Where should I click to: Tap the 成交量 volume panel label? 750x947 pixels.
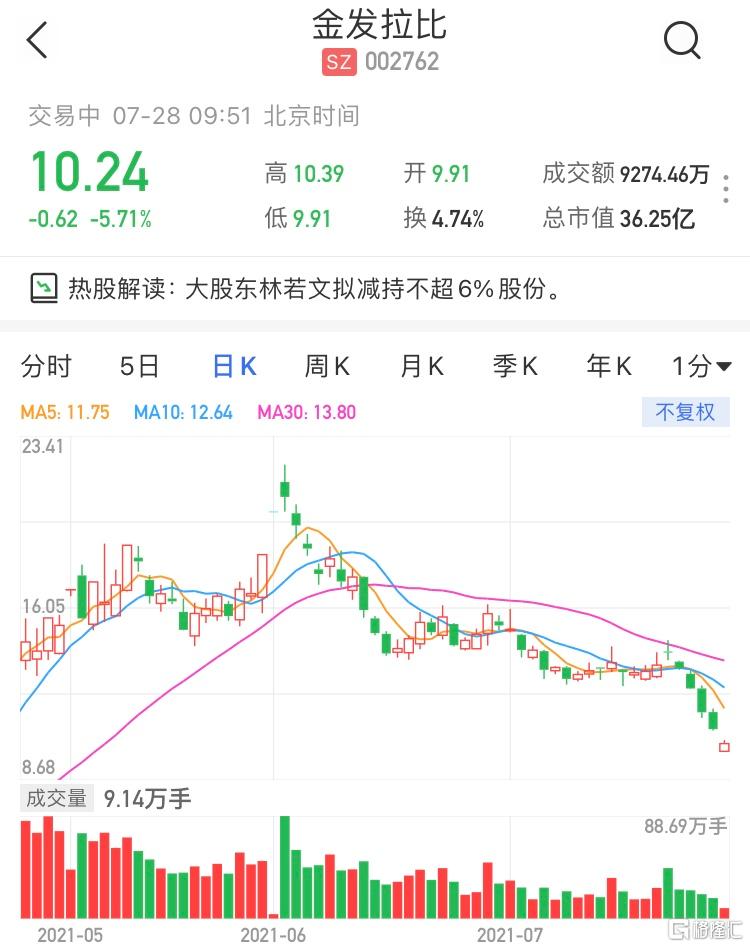55,798
